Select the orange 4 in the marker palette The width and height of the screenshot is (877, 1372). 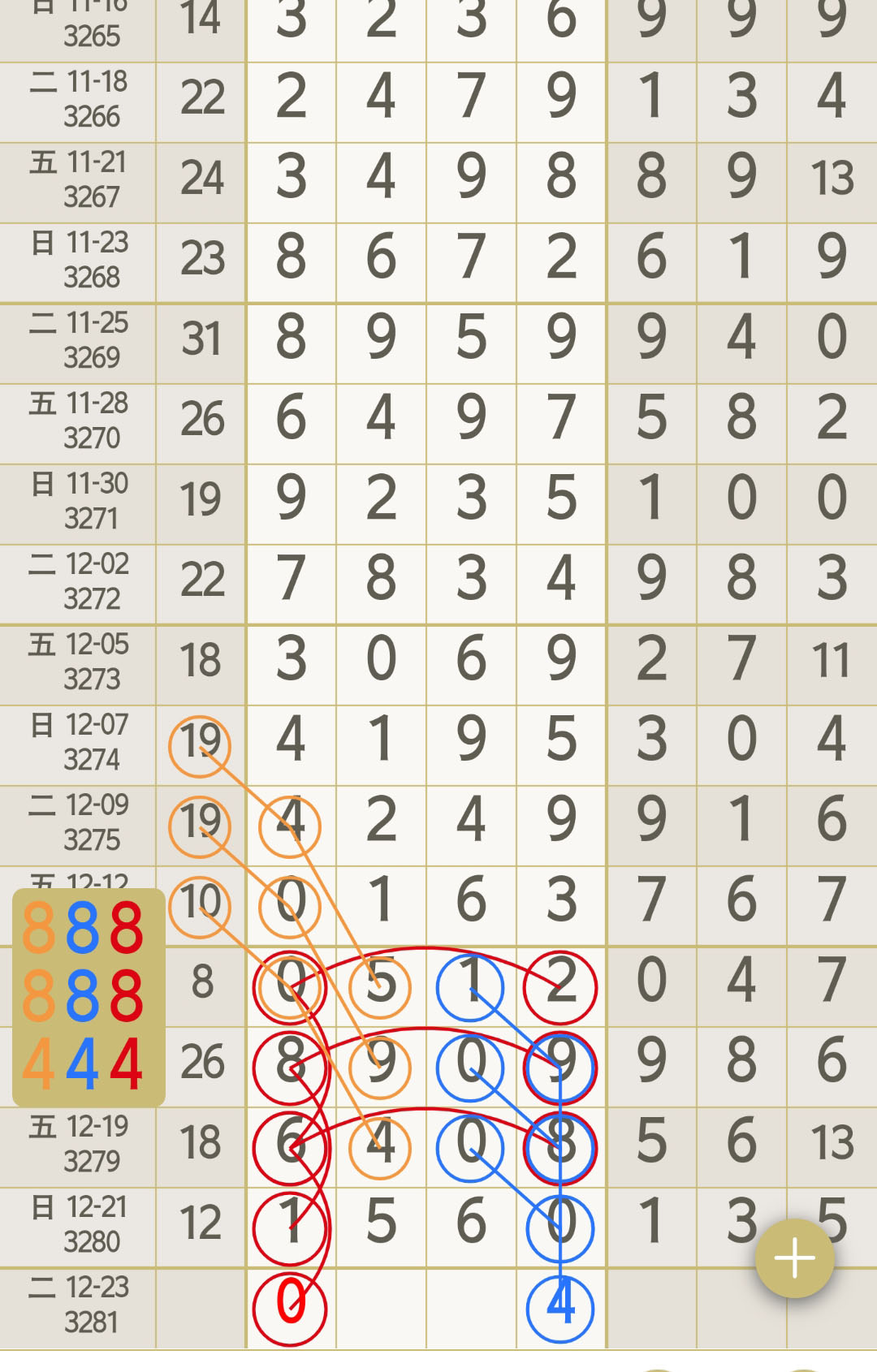(38, 1064)
